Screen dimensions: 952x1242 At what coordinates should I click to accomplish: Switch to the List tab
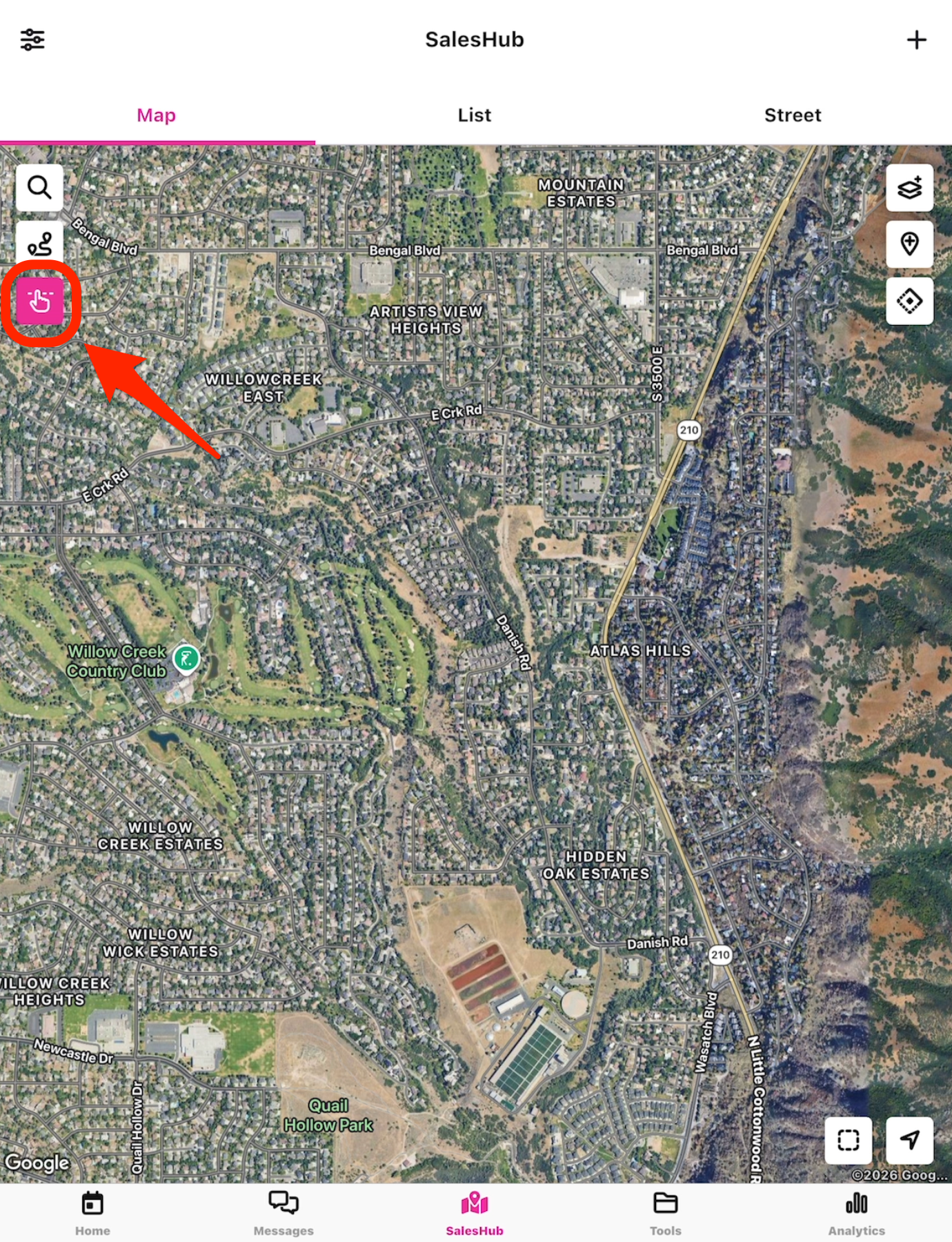click(x=475, y=115)
